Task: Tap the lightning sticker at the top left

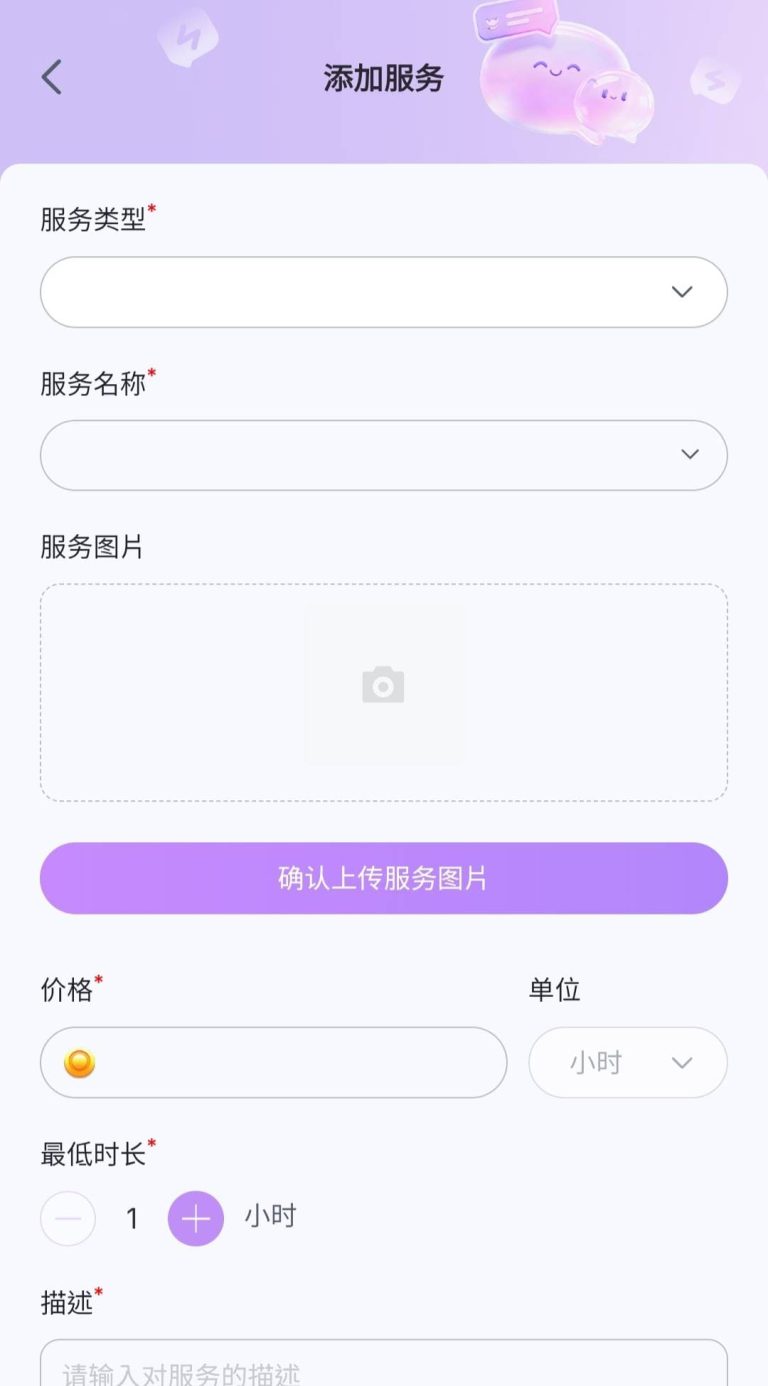Action: tap(190, 37)
